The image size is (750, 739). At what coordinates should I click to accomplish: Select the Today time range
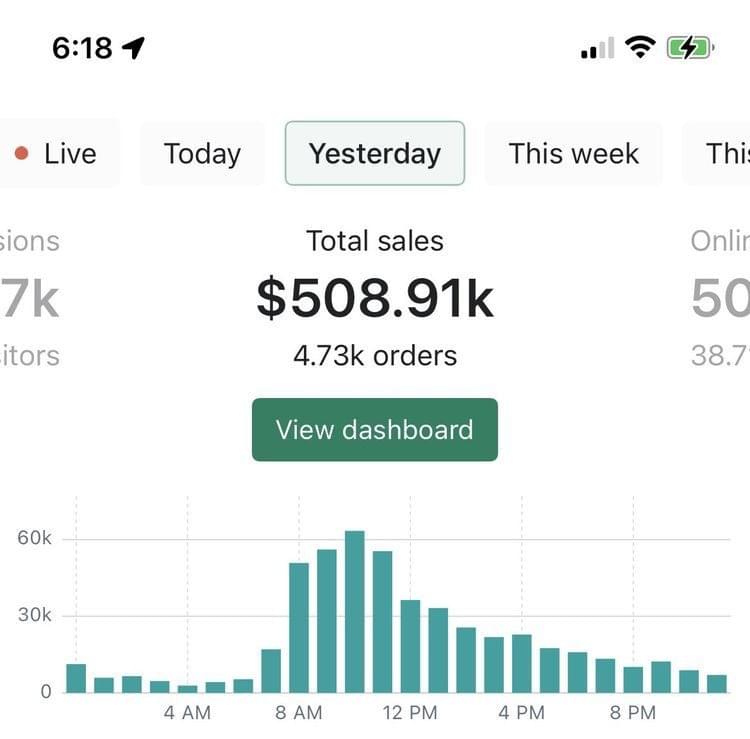(x=202, y=153)
